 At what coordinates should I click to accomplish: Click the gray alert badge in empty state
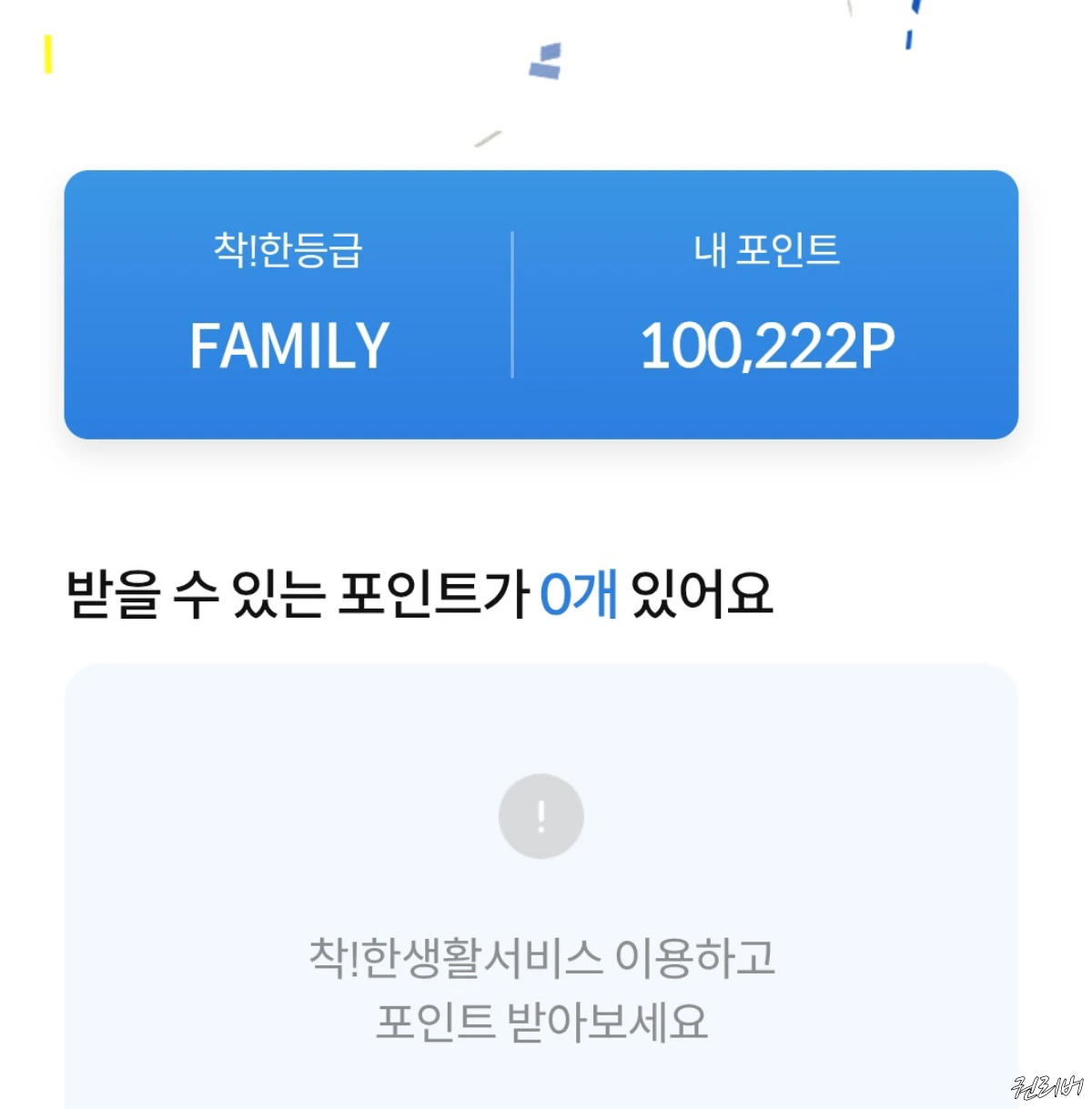coord(541,816)
